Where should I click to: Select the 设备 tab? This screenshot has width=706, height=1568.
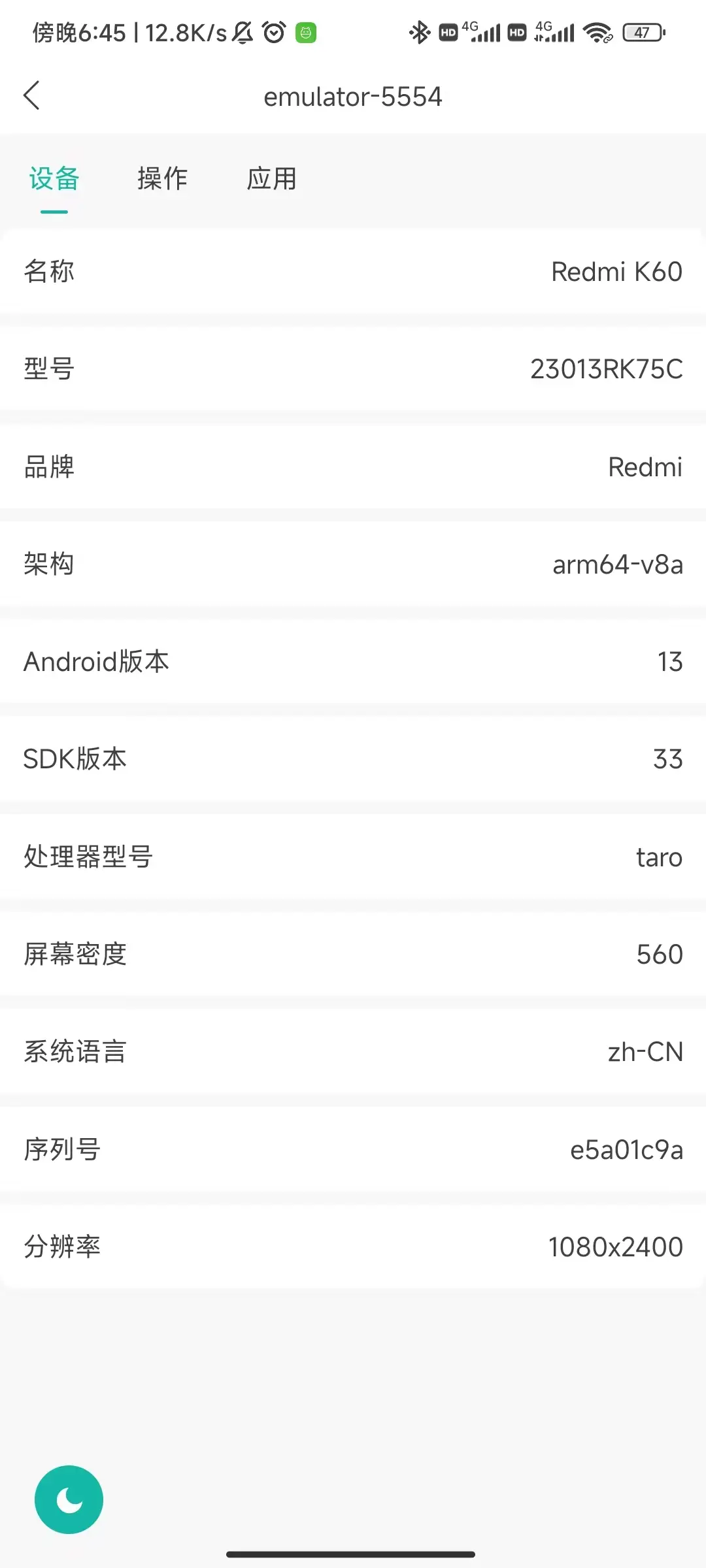[54, 179]
